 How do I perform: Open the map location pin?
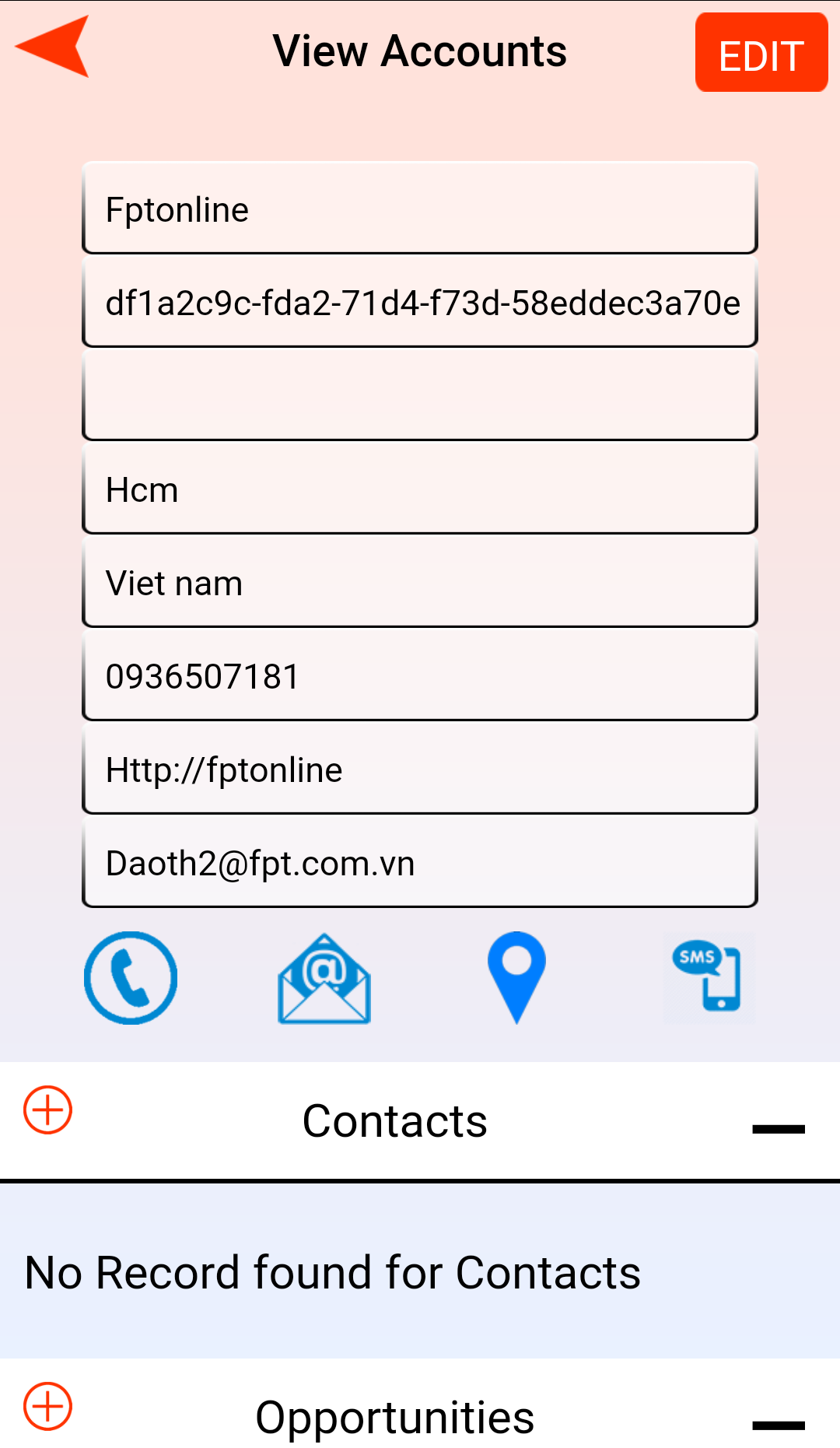coord(516,978)
